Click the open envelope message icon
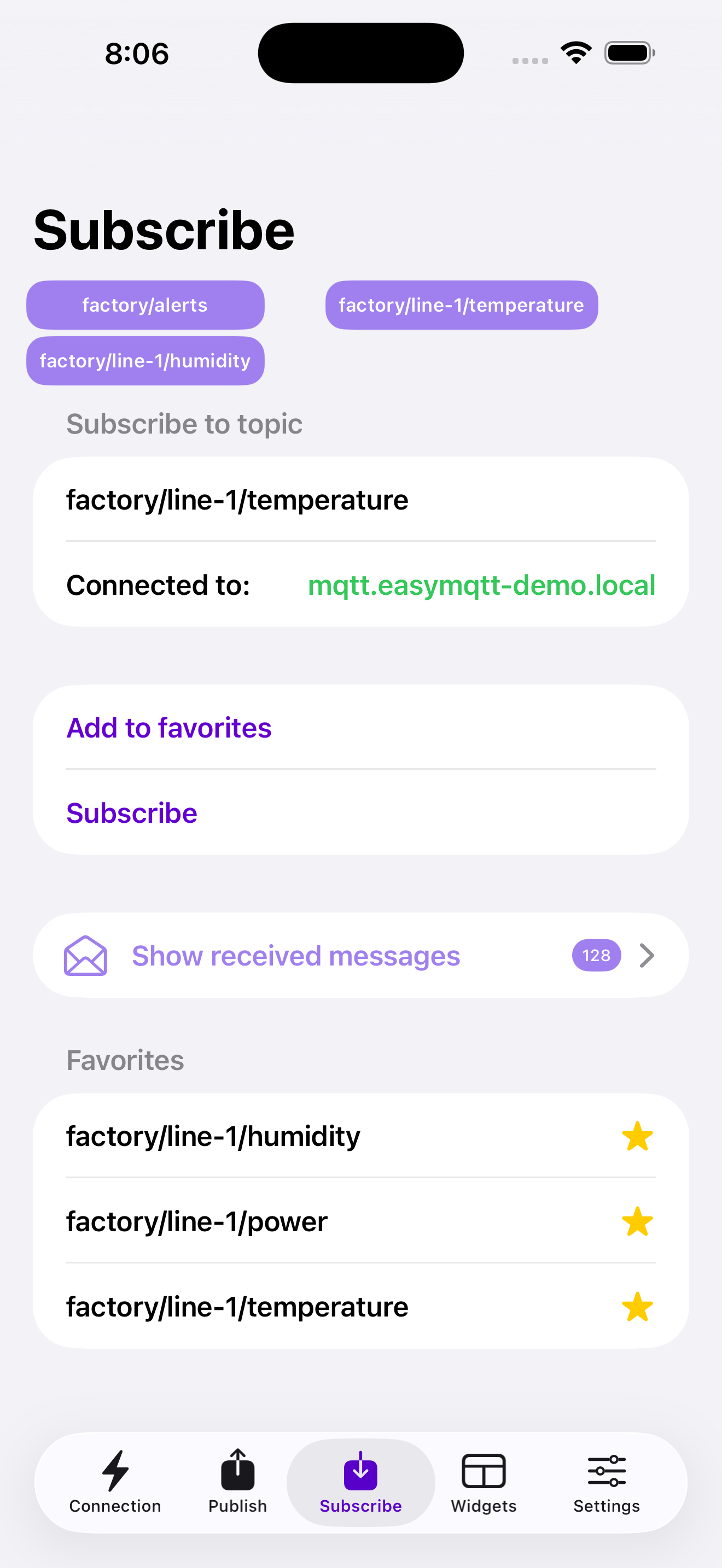Screen dimensions: 722x1568 tap(85, 955)
